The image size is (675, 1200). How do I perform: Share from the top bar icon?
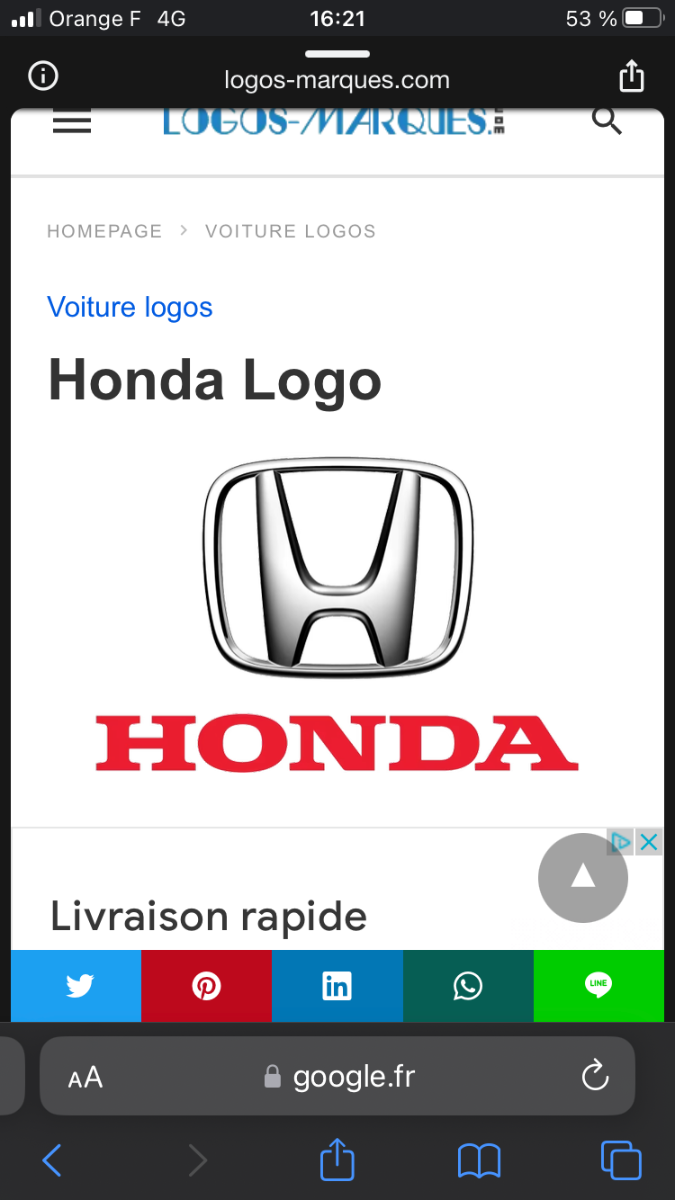click(631, 76)
